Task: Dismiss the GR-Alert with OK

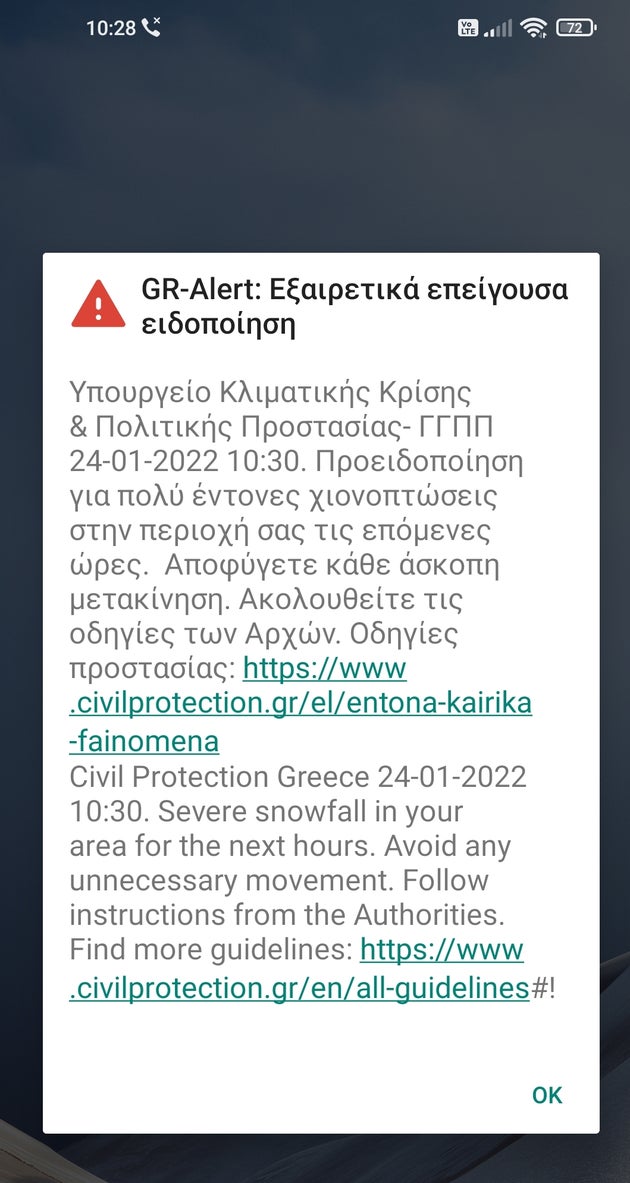Action: point(547,1095)
